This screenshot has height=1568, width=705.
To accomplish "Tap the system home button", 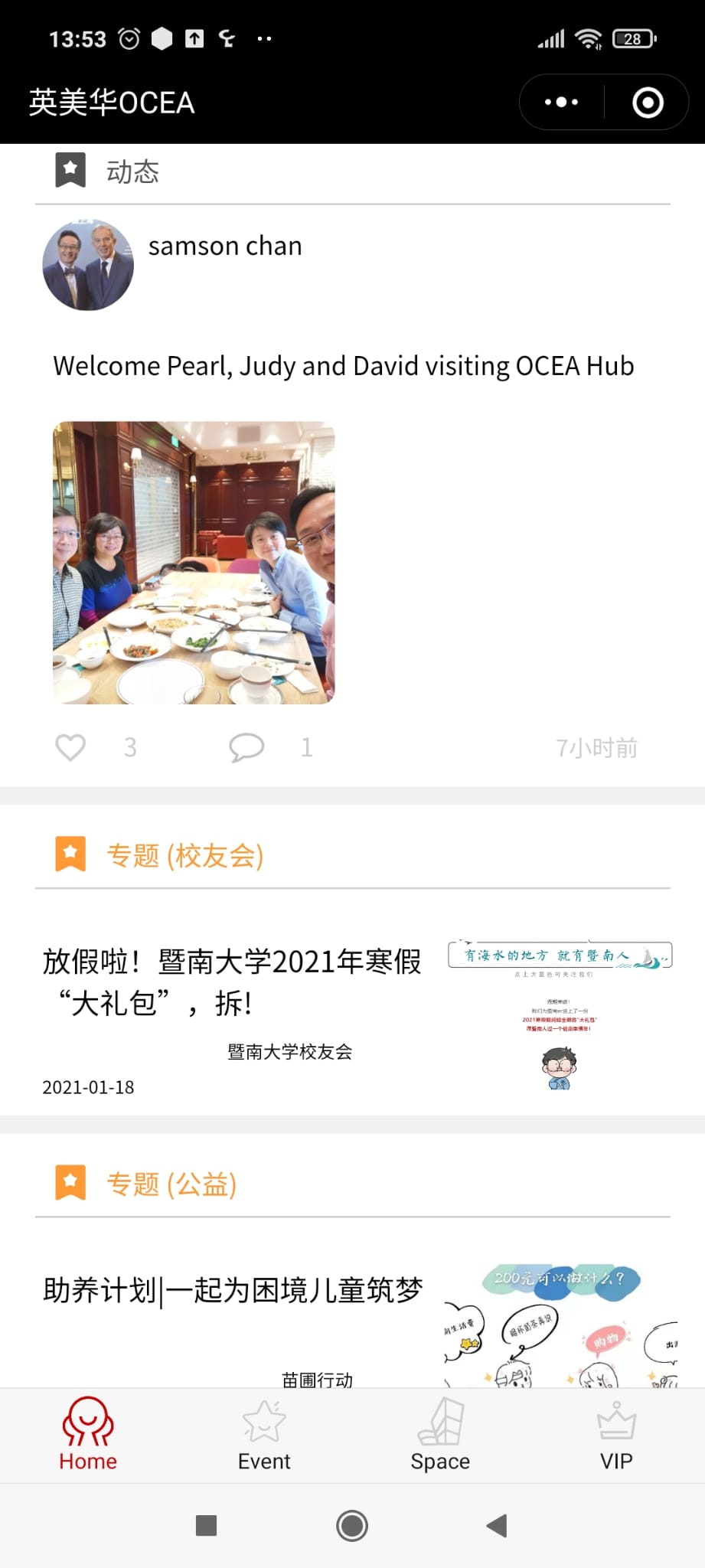I will coord(352,1525).
